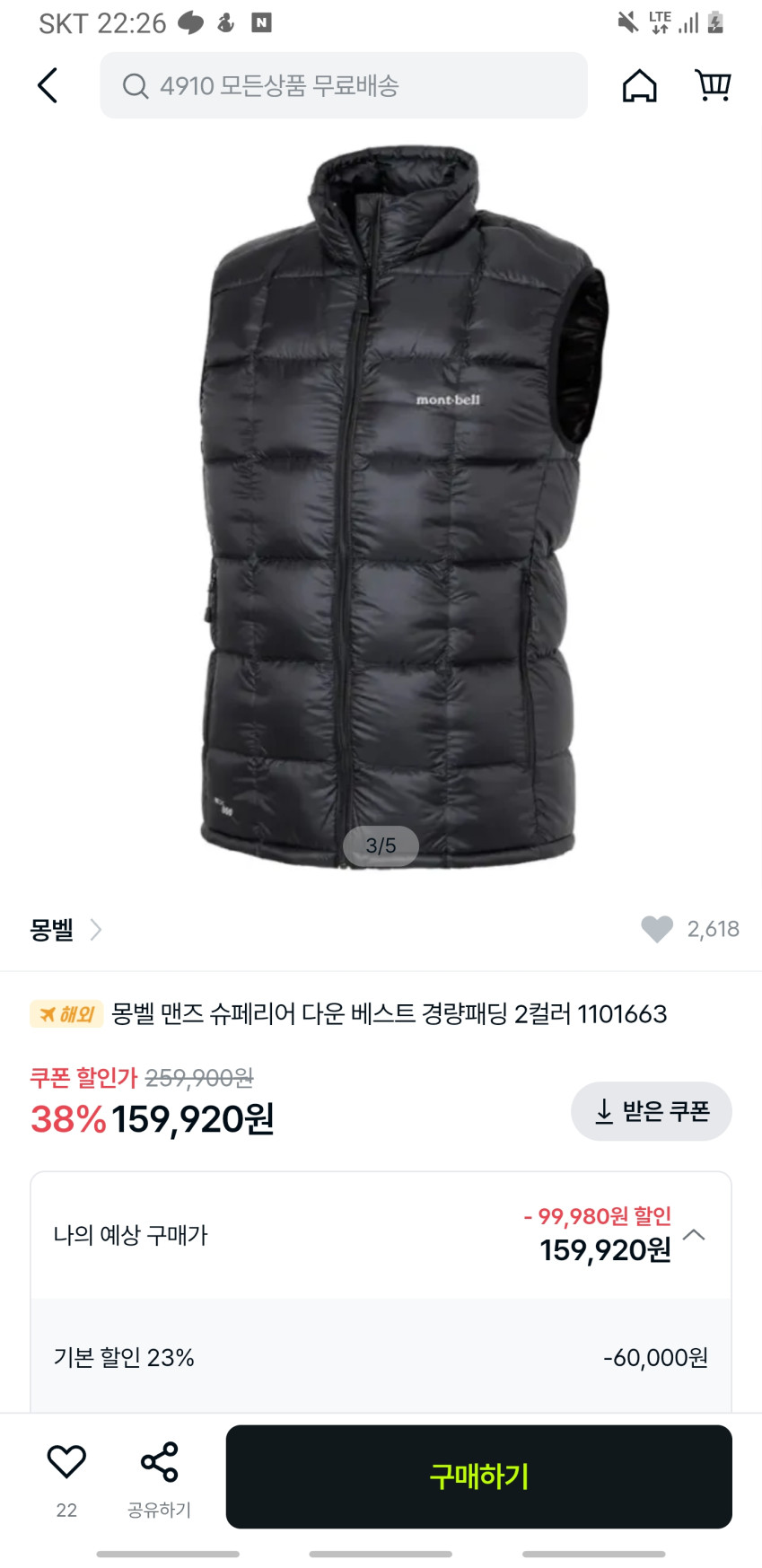
Task: Open the 몽벨 brand page link
Action: click(66, 929)
